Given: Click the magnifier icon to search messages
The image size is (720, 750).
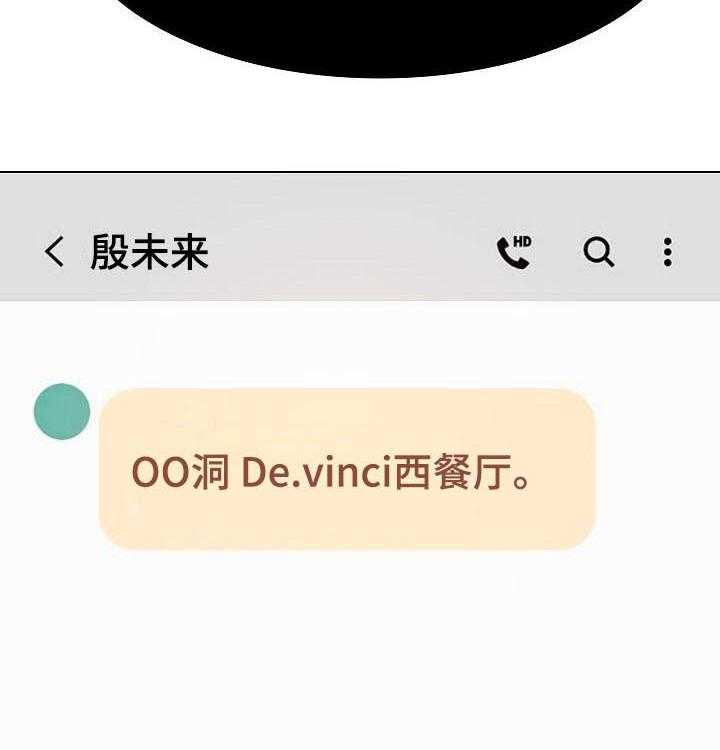Looking at the screenshot, I should pyautogui.click(x=599, y=255).
